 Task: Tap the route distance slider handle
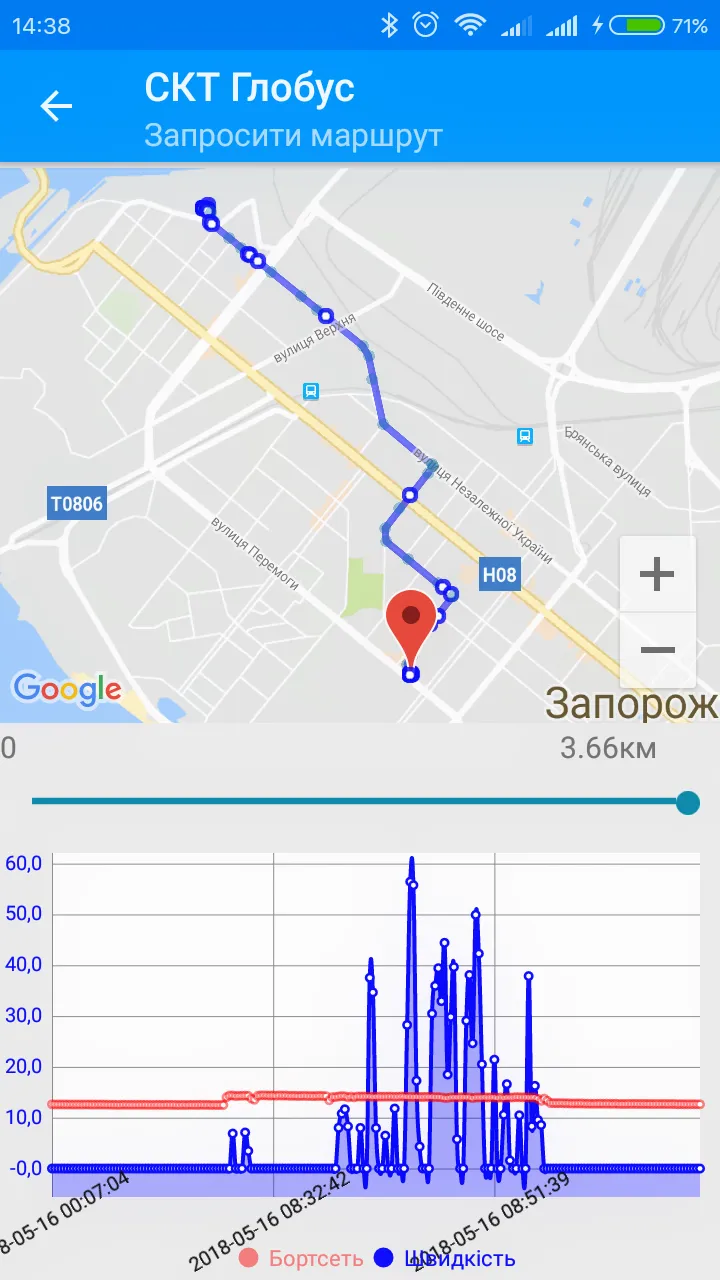click(x=687, y=802)
